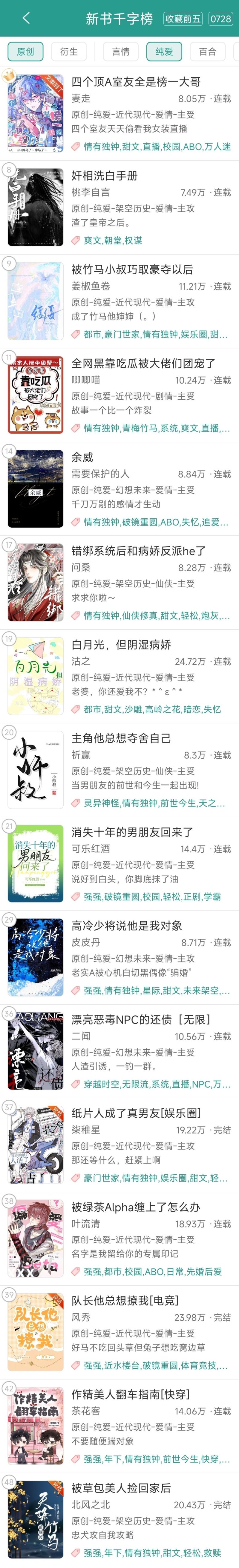Open 消失十年的男朋友回来了
This screenshot has width=239, height=1568.
132,831
